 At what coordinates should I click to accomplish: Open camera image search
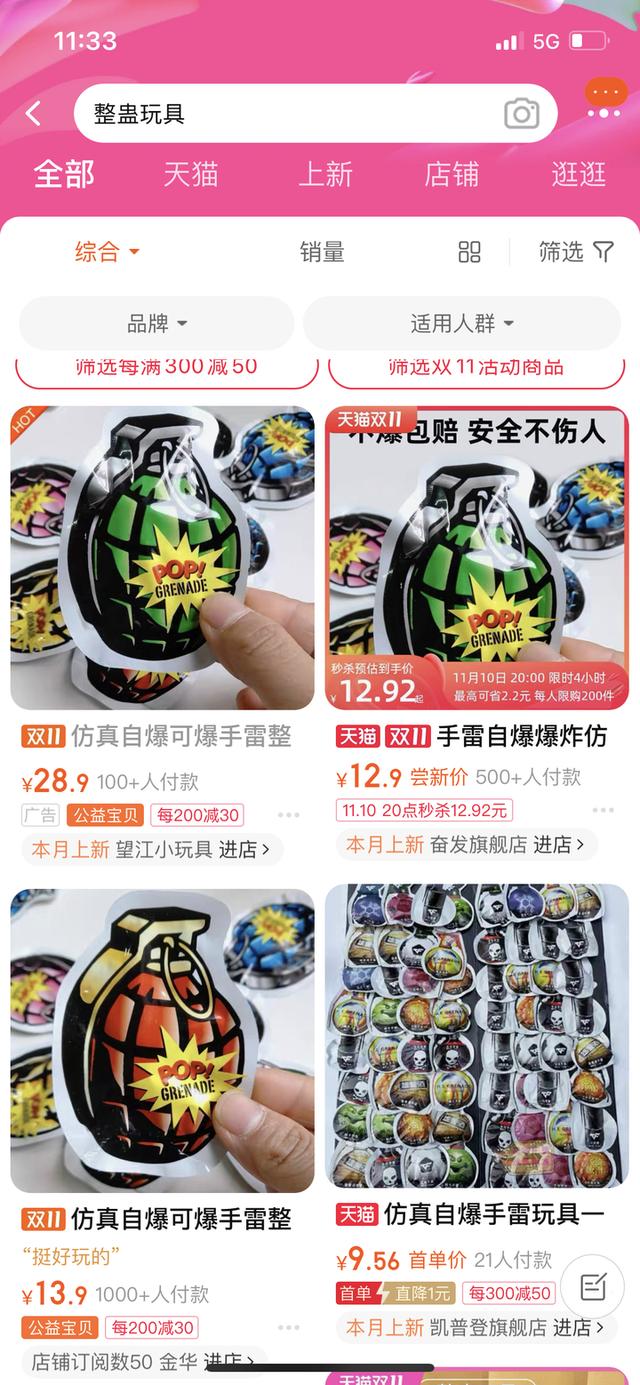point(521,113)
